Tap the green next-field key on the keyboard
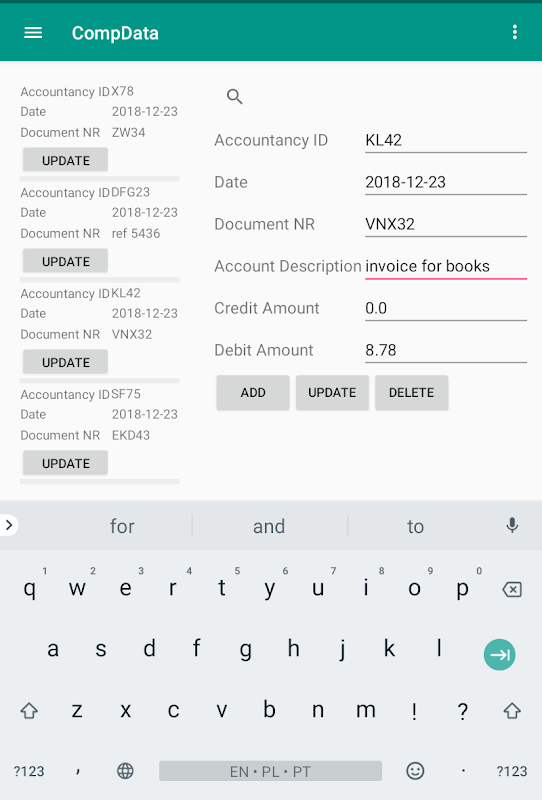 click(500, 655)
